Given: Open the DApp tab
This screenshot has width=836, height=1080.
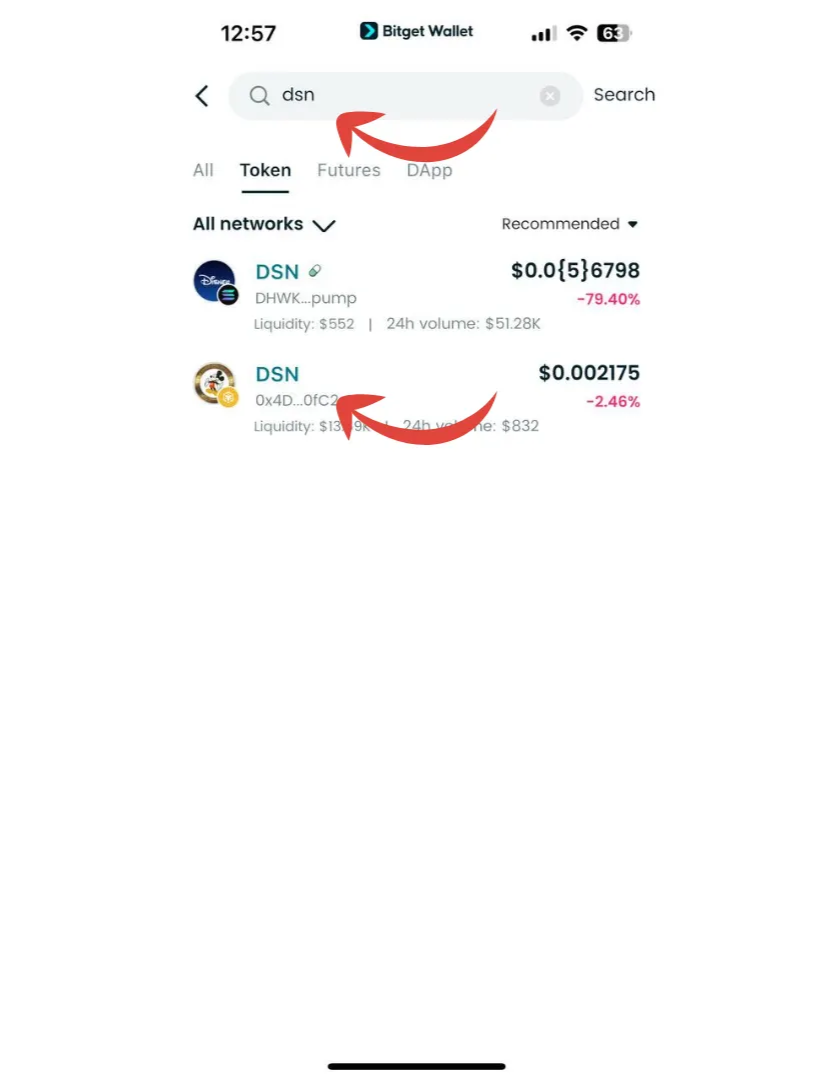Looking at the screenshot, I should [x=429, y=170].
